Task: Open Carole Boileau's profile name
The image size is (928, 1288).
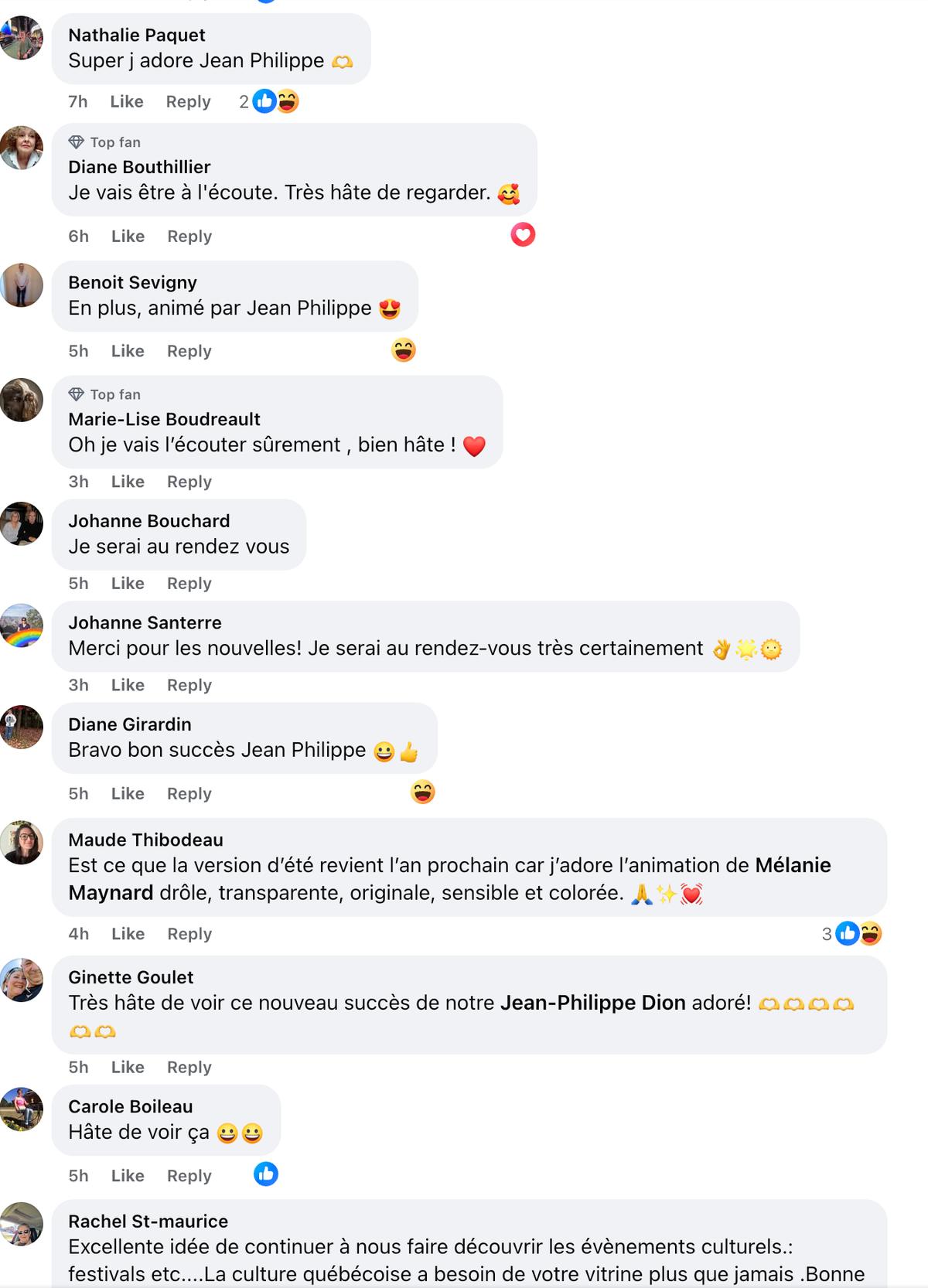Action: (x=130, y=1106)
